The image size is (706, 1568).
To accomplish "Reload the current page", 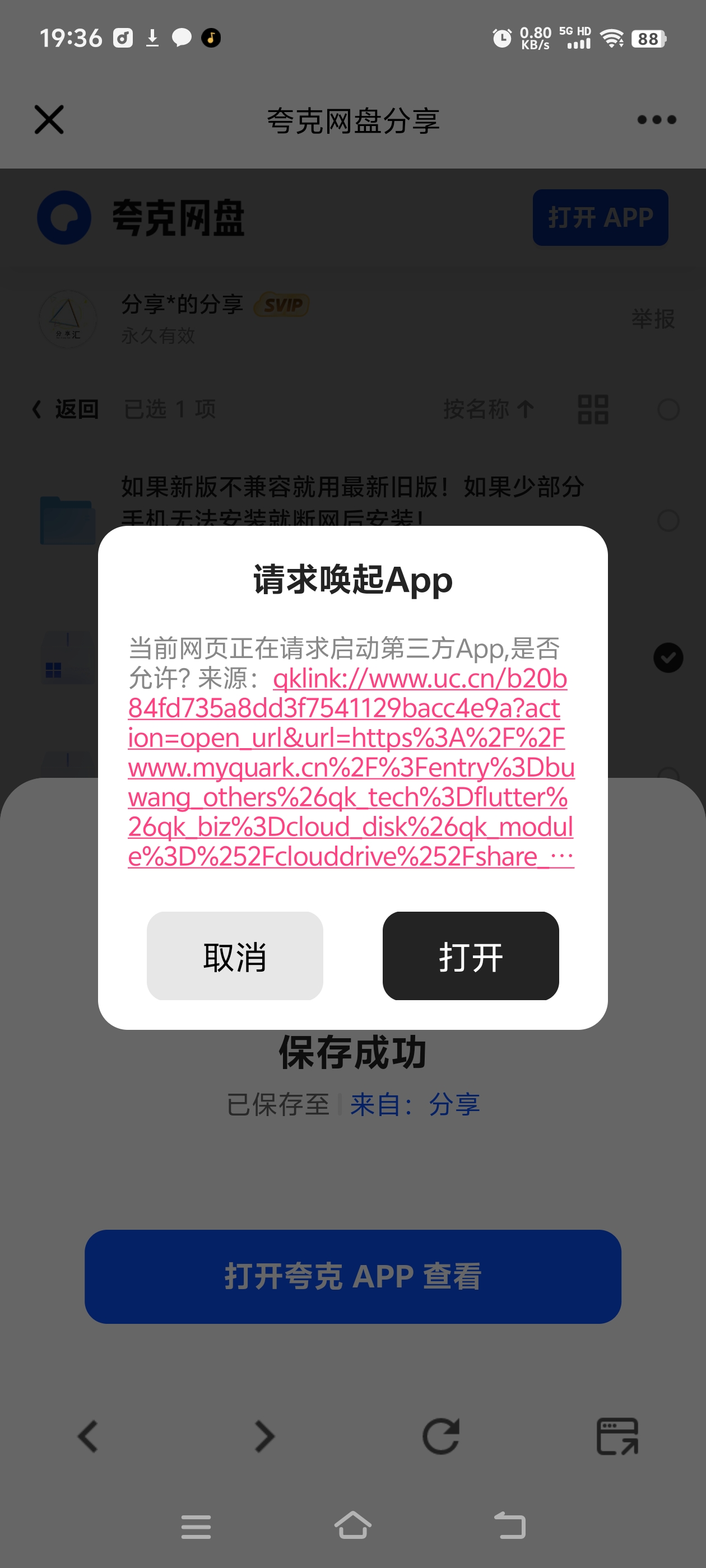I will pos(440,1436).
